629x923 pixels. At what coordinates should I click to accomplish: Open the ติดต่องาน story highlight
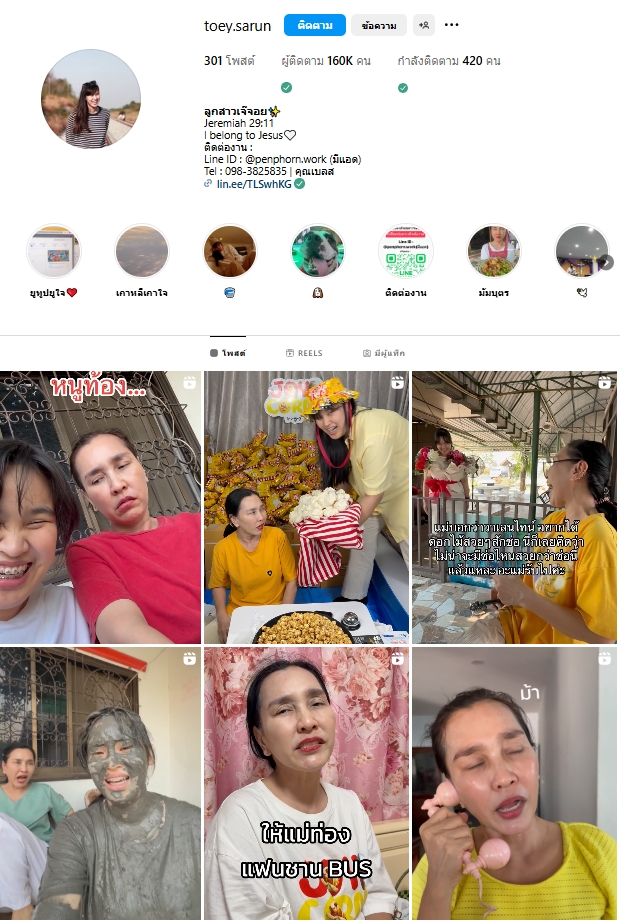406,251
